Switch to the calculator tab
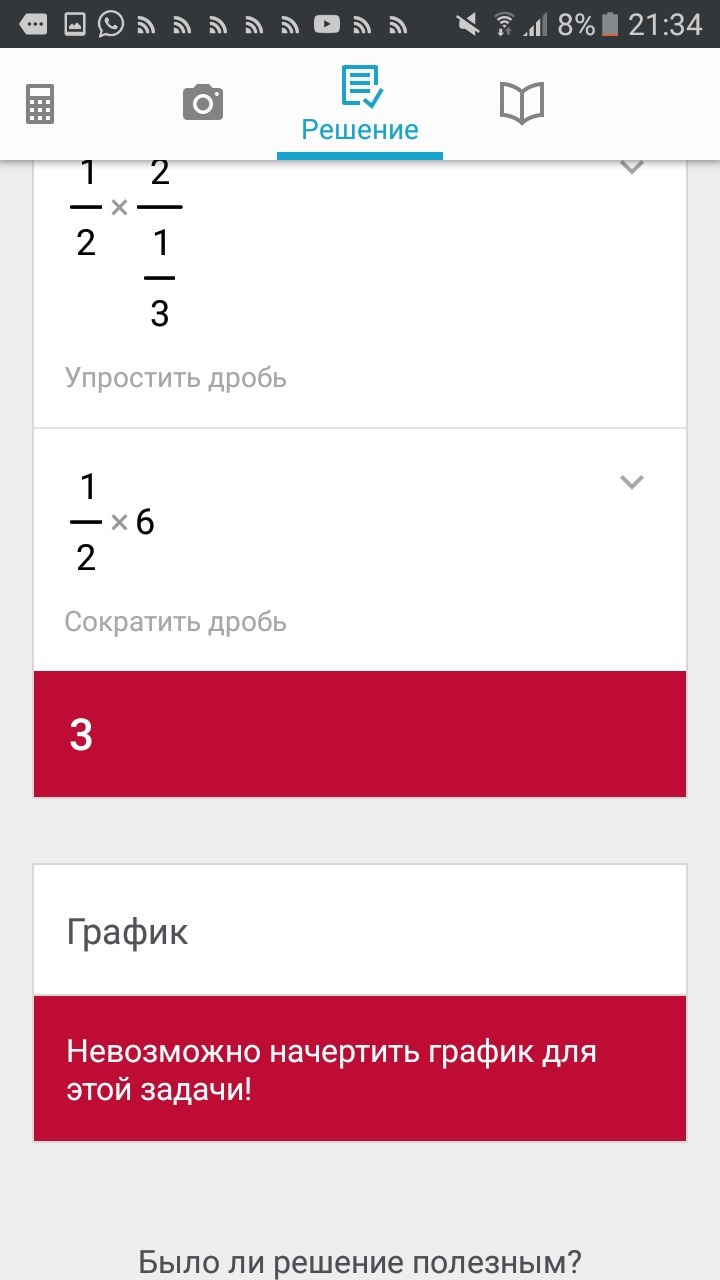The image size is (720, 1280). click(x=40, y=103)
